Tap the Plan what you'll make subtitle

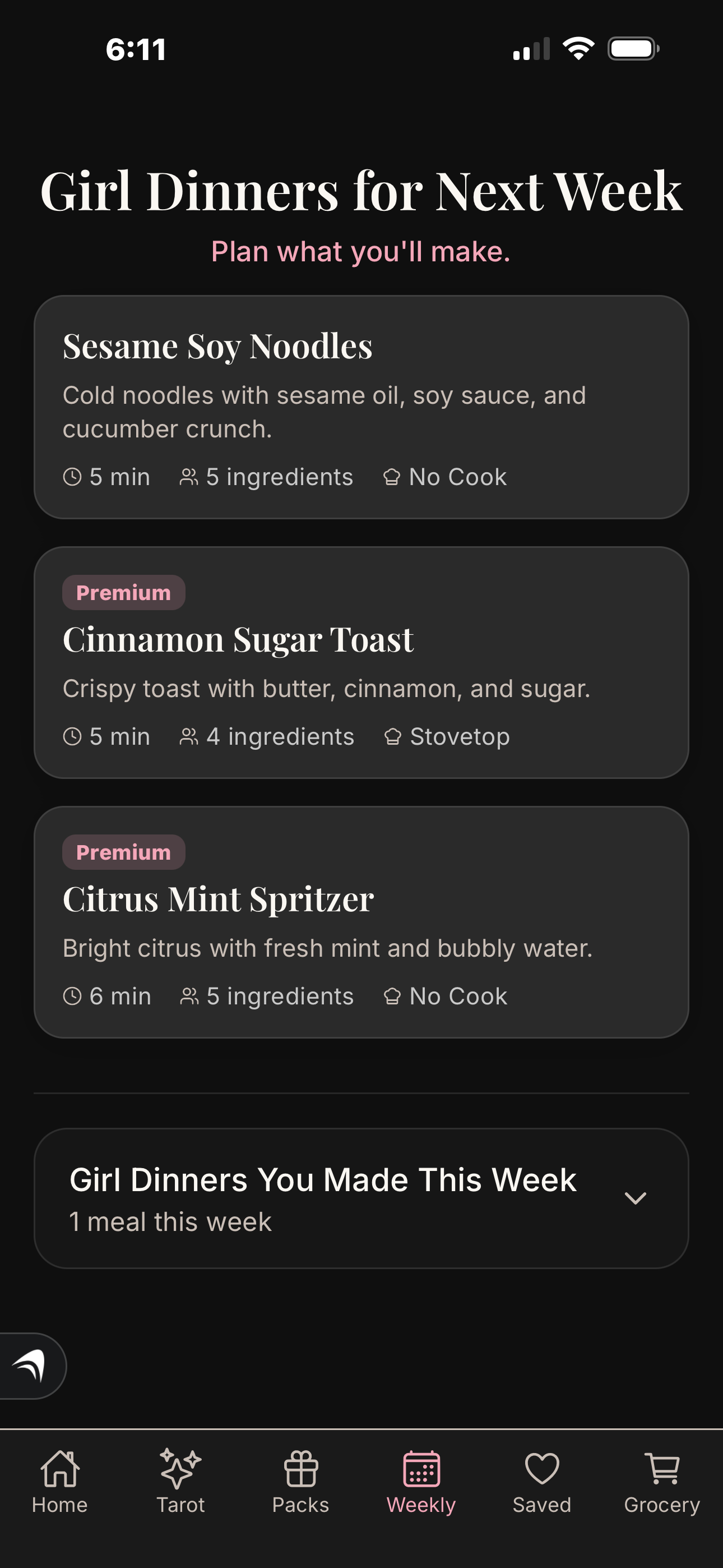[361, 251]
